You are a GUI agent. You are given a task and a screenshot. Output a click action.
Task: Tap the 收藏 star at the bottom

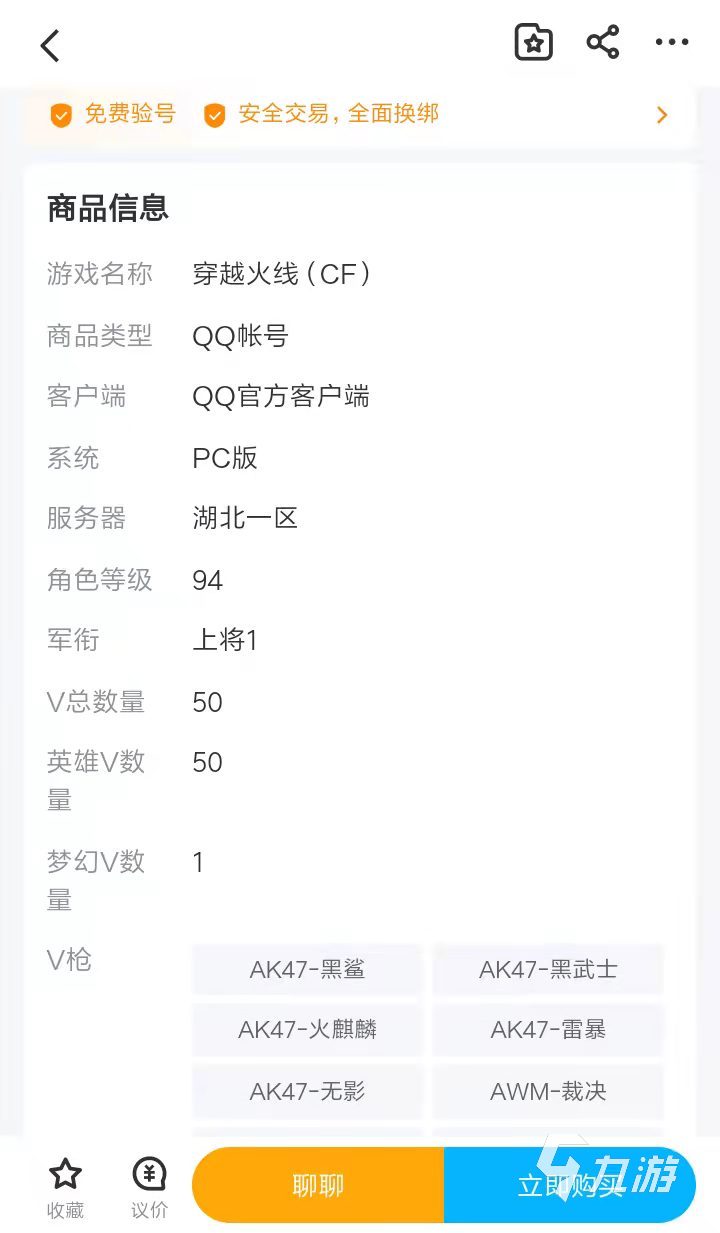point(65,1187)
